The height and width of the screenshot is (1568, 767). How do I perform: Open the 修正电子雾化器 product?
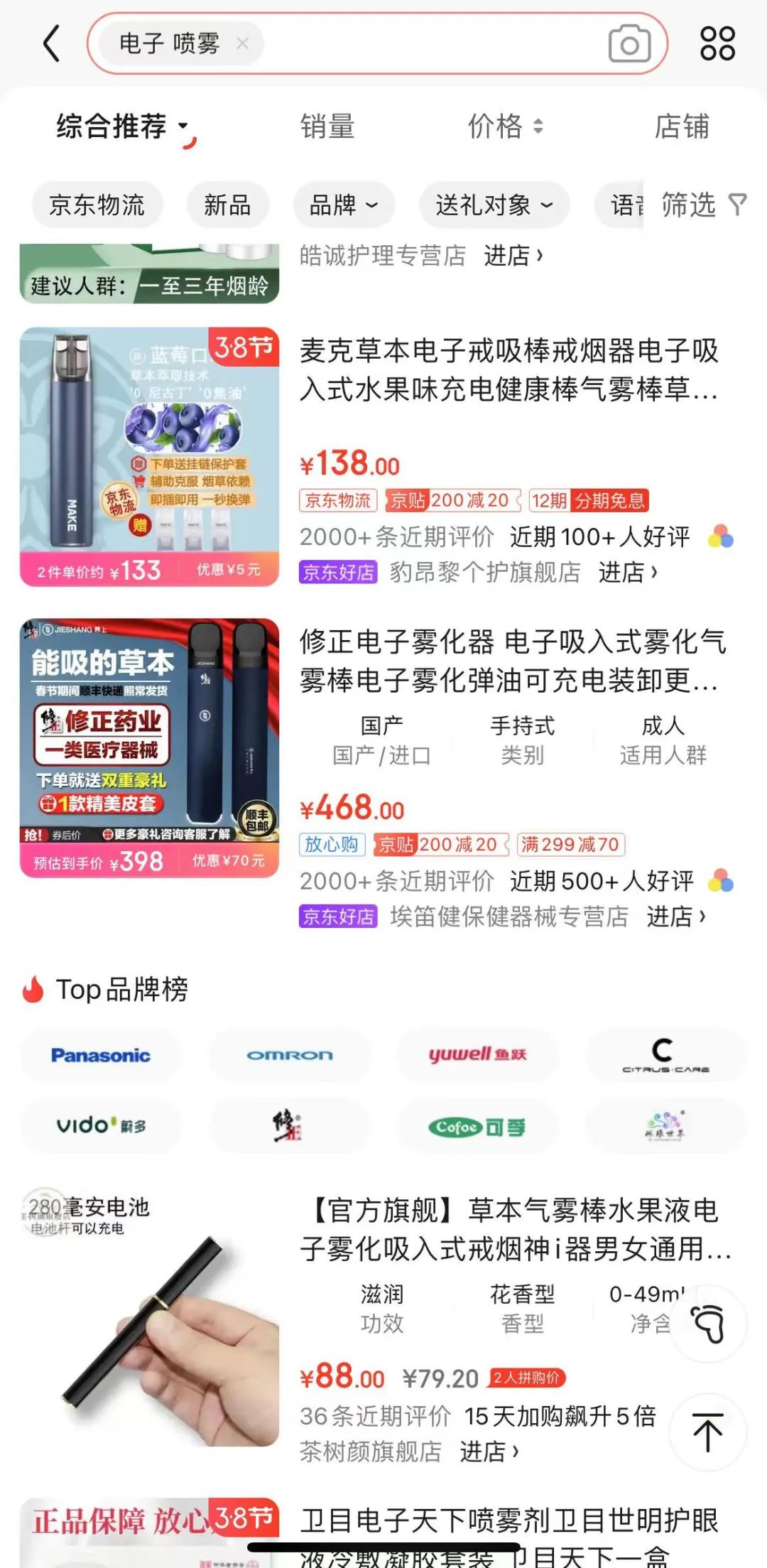(x=511, y=661)
